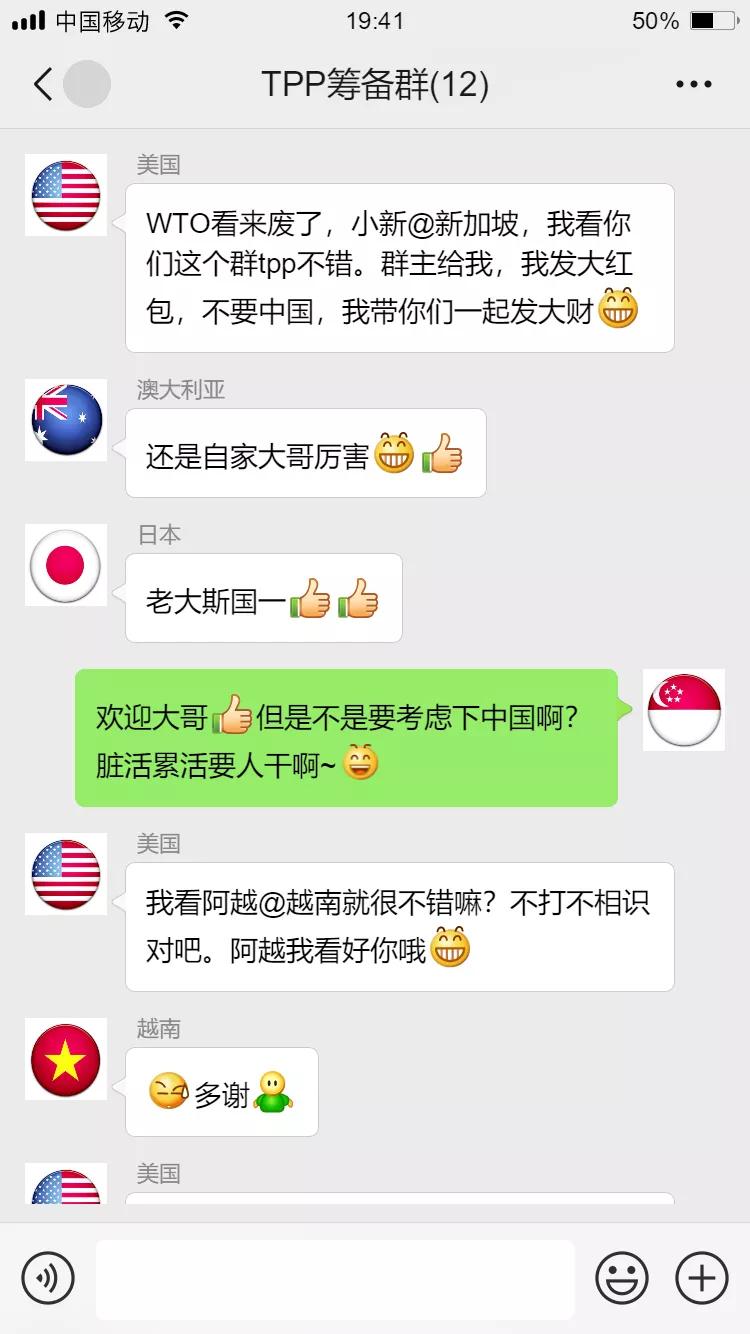Tap the battery indicator showing 50%
This screenshot has width=750, height=1334.
pyautogui.click(x=688, y=20)
